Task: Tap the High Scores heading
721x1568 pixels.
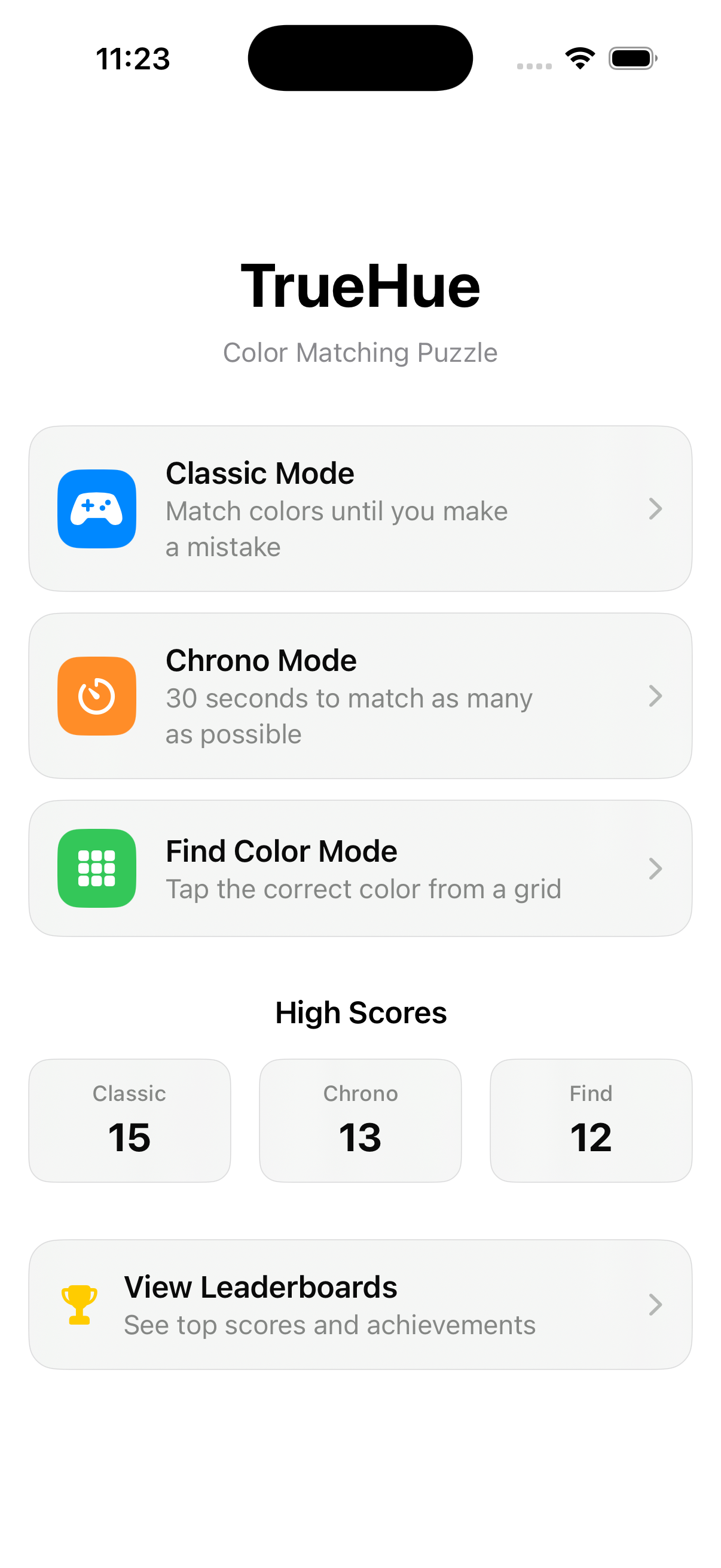Action: (x=361, y=1012)
